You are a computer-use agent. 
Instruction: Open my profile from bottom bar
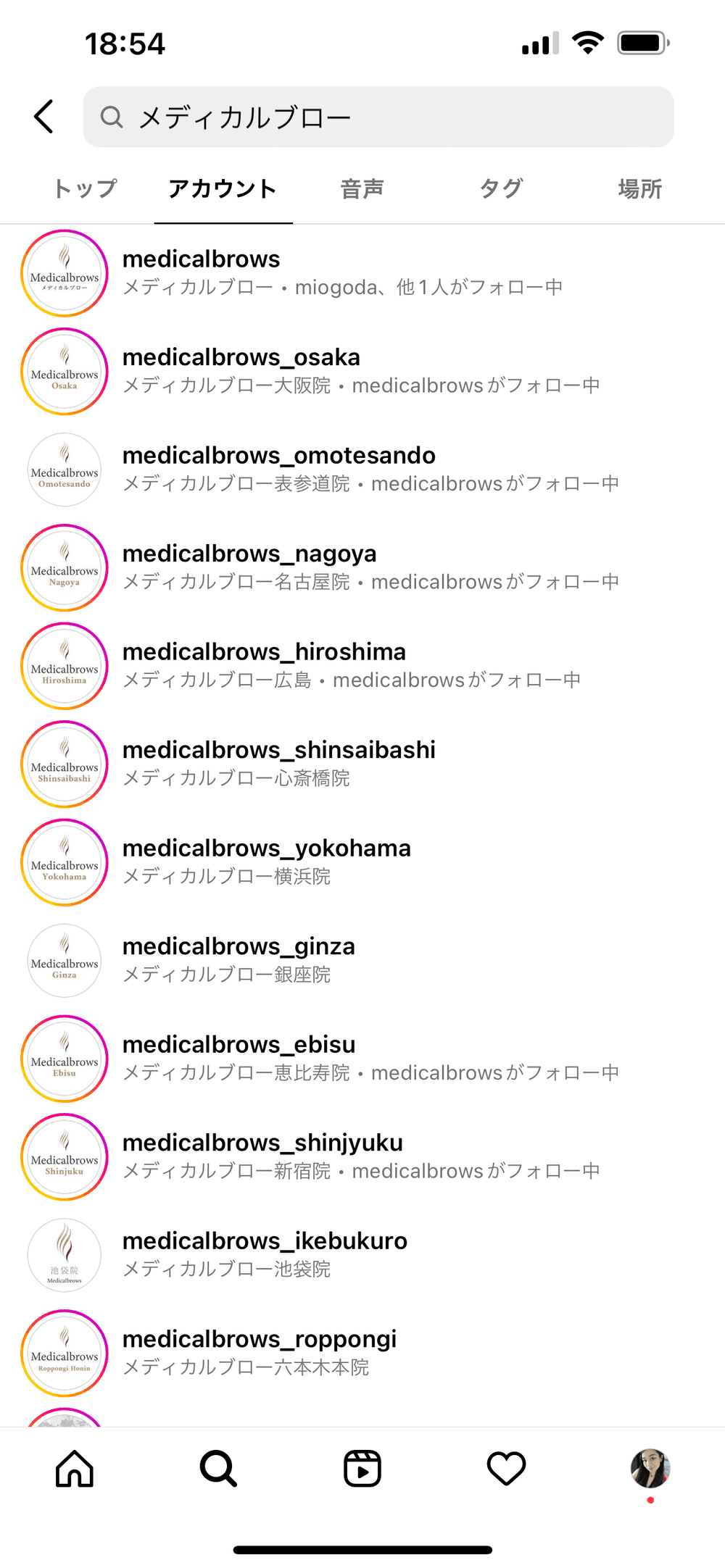click(x=650, y=1468)
